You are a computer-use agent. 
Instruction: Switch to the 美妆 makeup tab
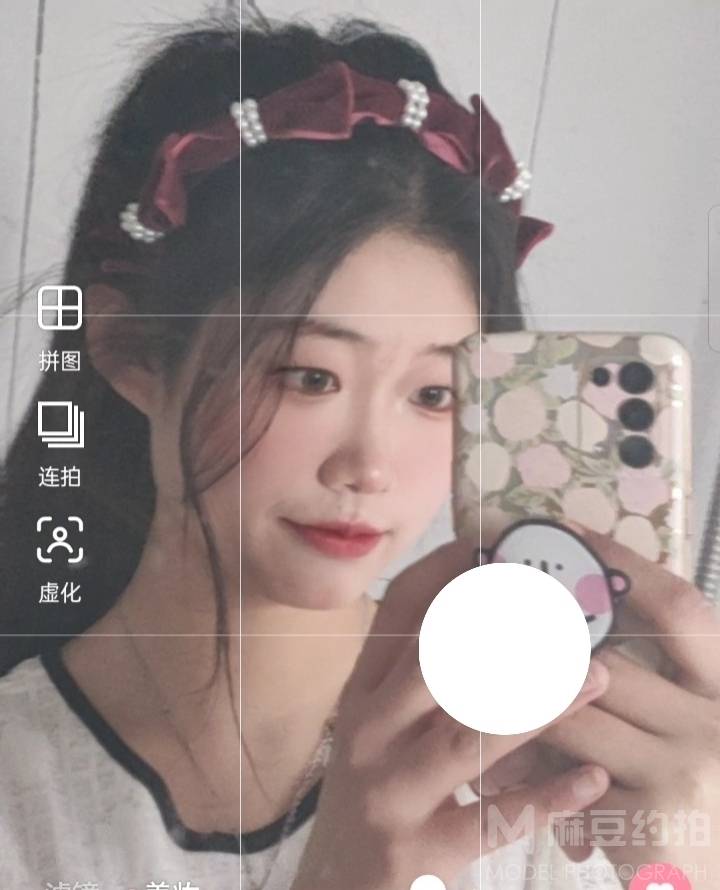tap(172, 884)
